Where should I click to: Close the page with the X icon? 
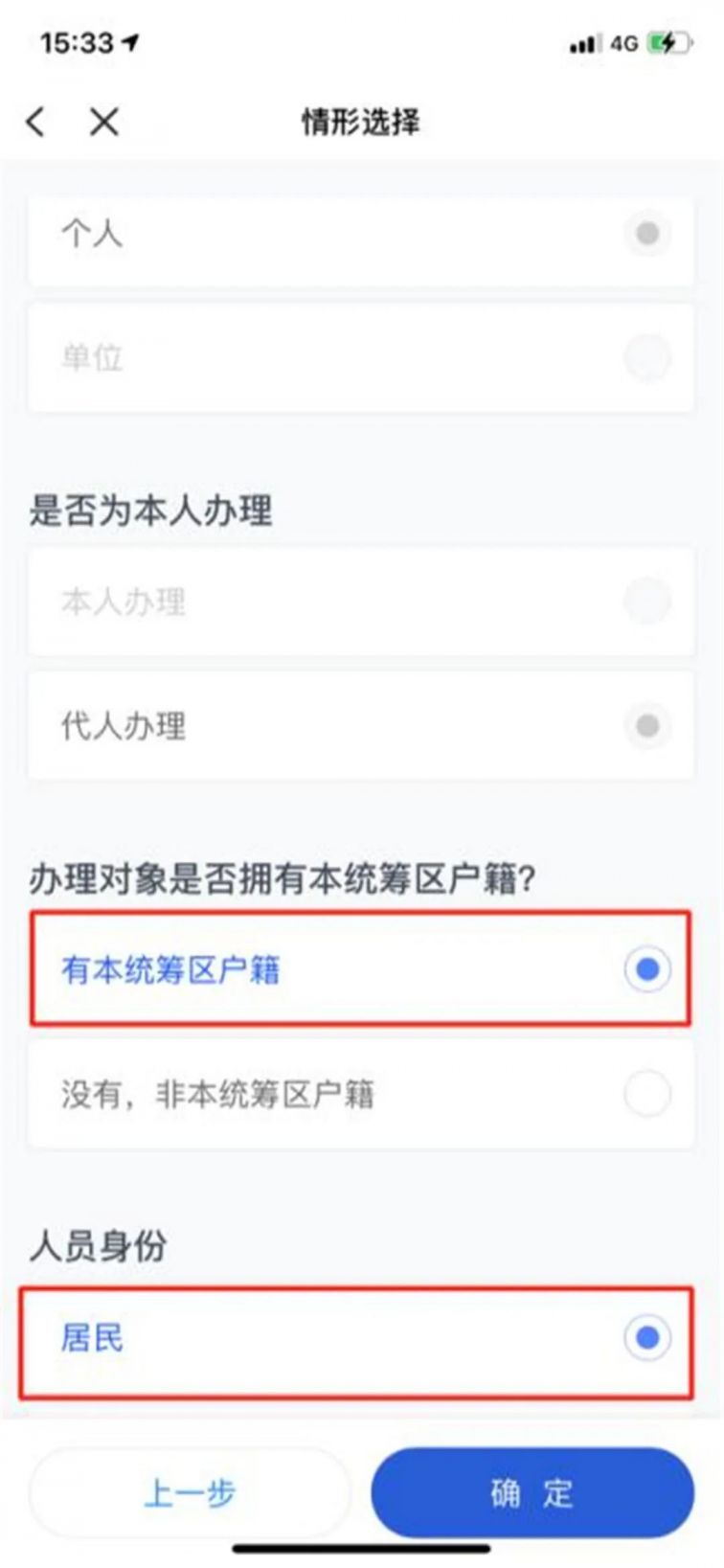(x=103, y=122)
